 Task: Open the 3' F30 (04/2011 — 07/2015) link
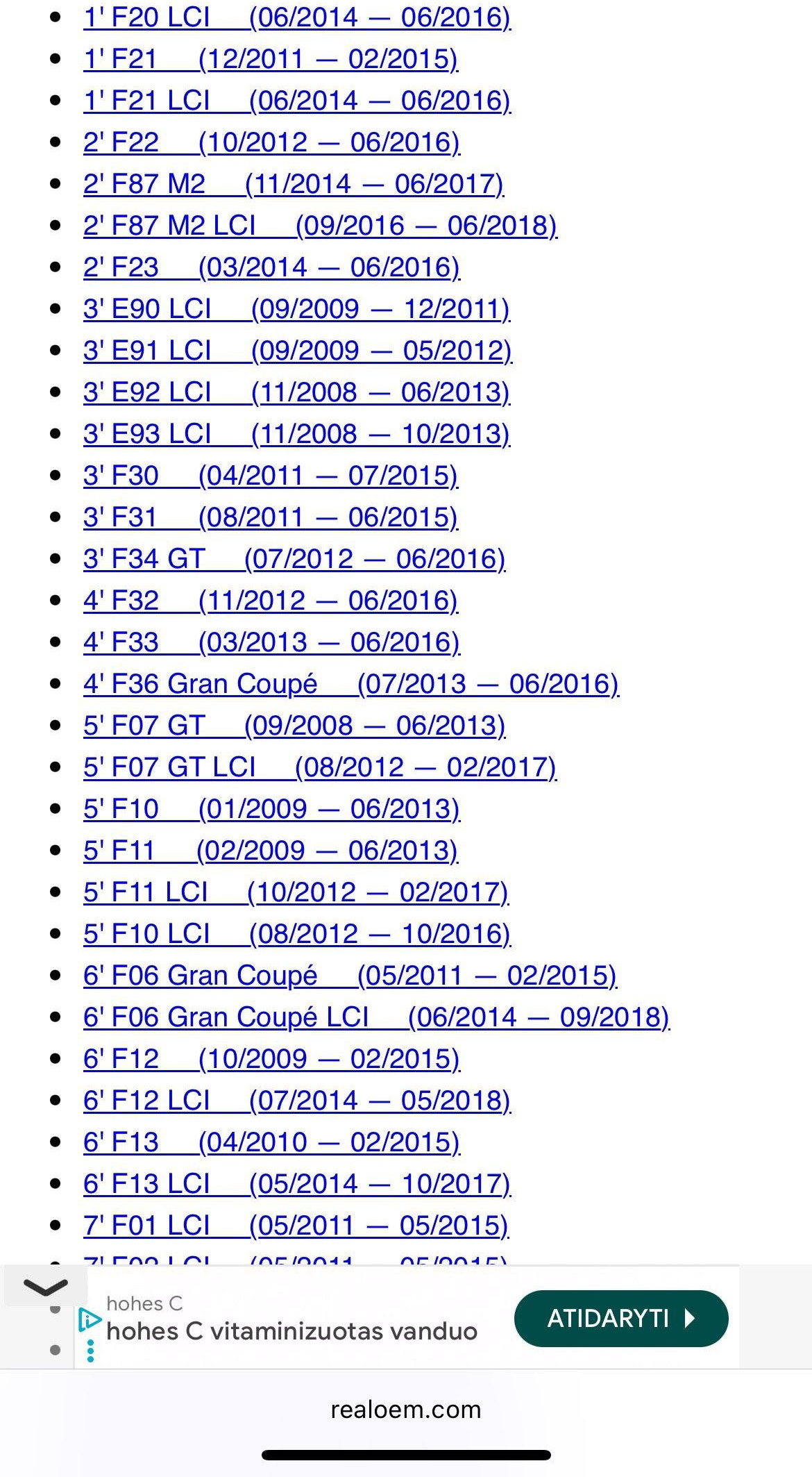coord(270,476)
